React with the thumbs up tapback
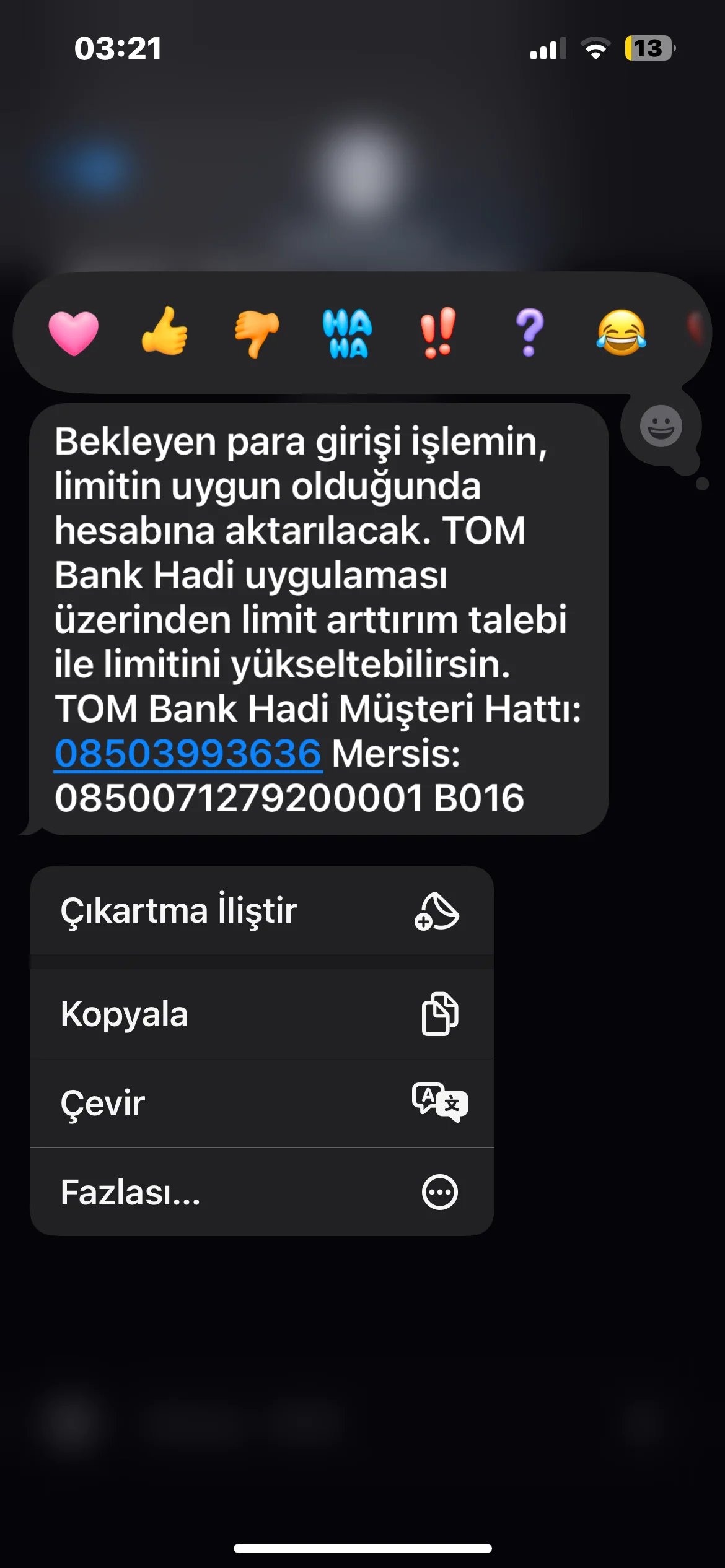725x1568 pixels. [165, 332]
